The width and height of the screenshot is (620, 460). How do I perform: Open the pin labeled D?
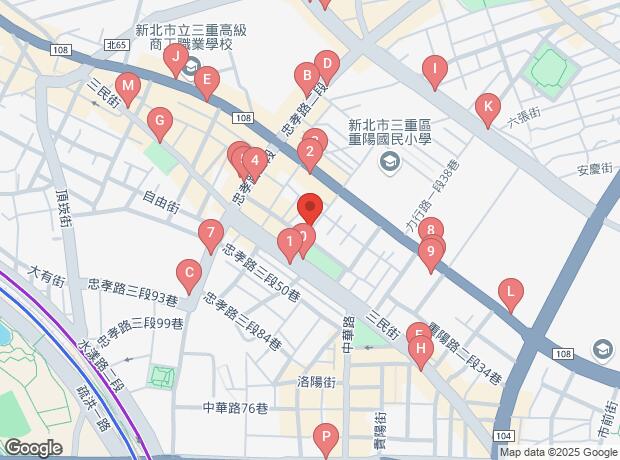pyautogui.click(x=326, y=64)
